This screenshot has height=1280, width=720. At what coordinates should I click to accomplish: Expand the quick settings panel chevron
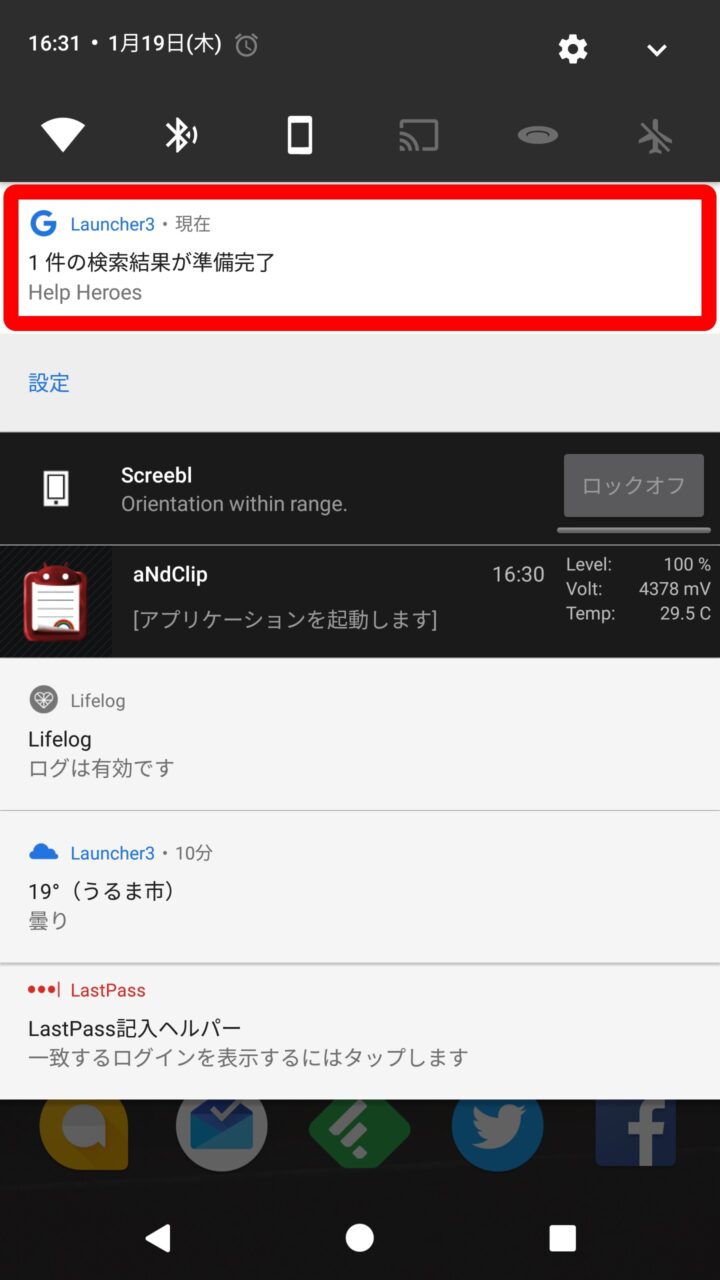pos(656,50)
